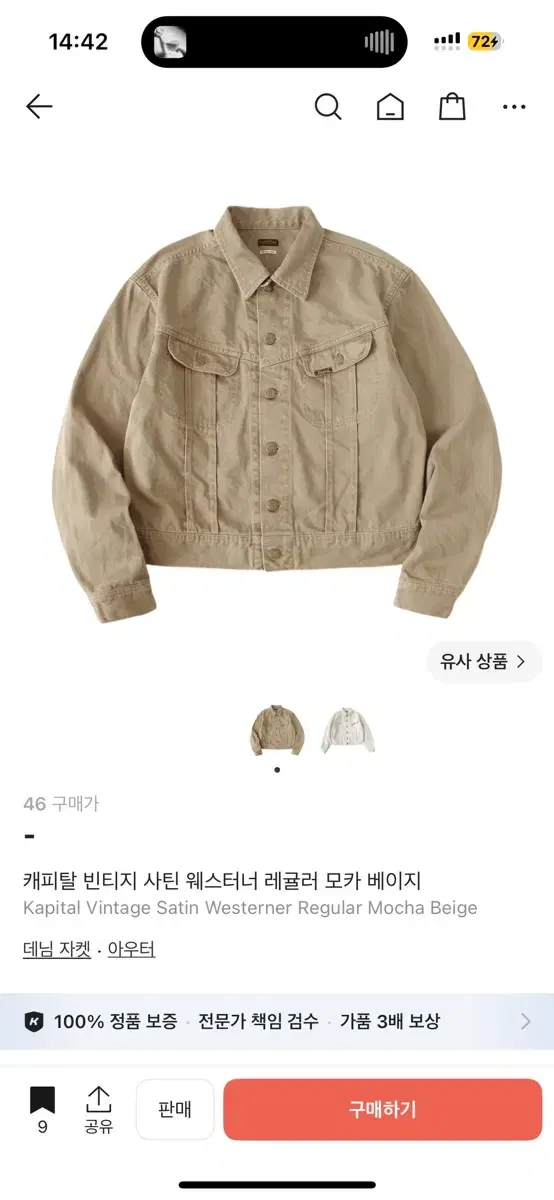Go to the home icon
Image resolution: width=554 pixels, height=1200 pixels.
[390, 106]
